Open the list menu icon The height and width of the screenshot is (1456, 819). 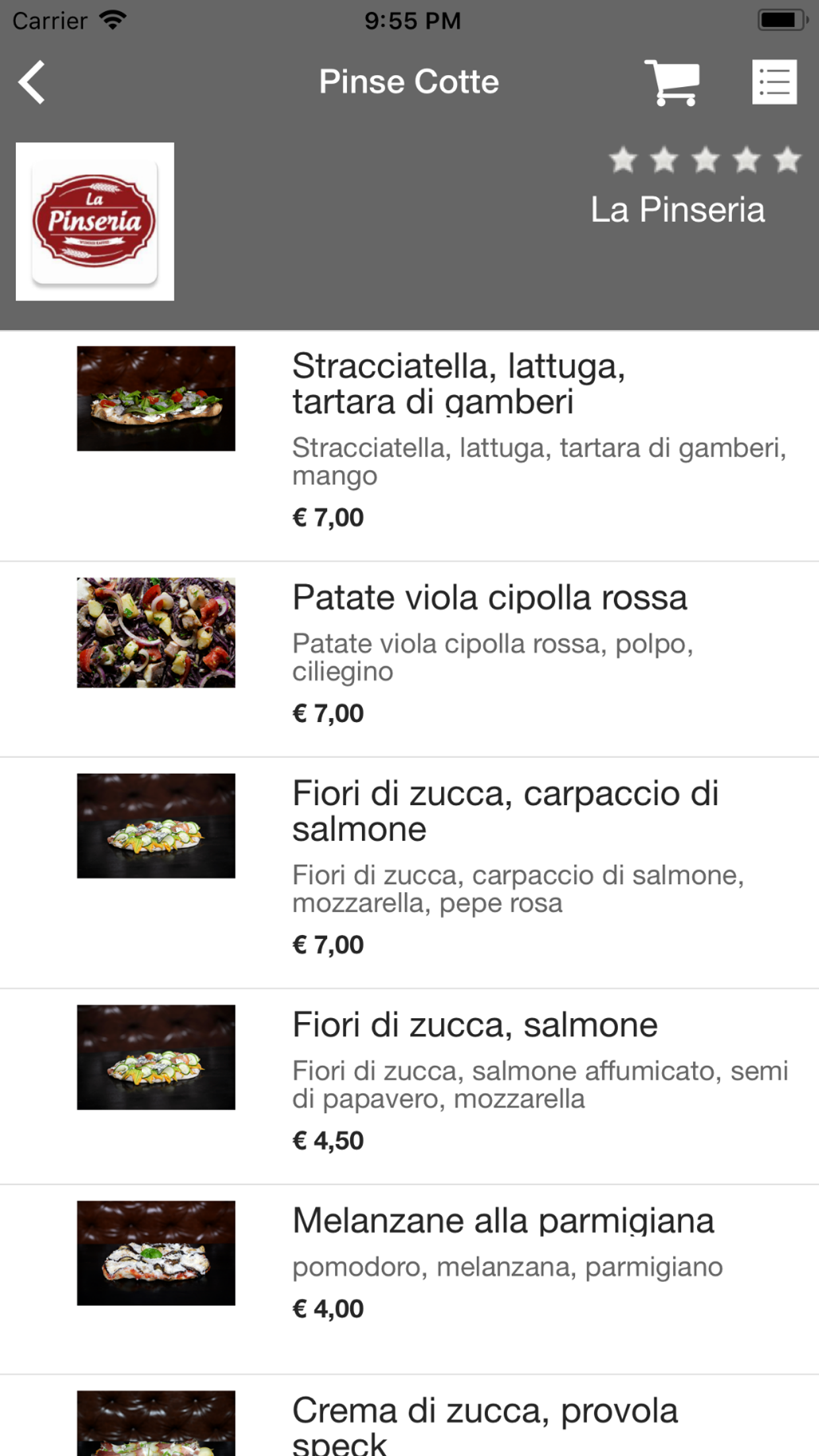pyautogui.click(x=774, y=82)
